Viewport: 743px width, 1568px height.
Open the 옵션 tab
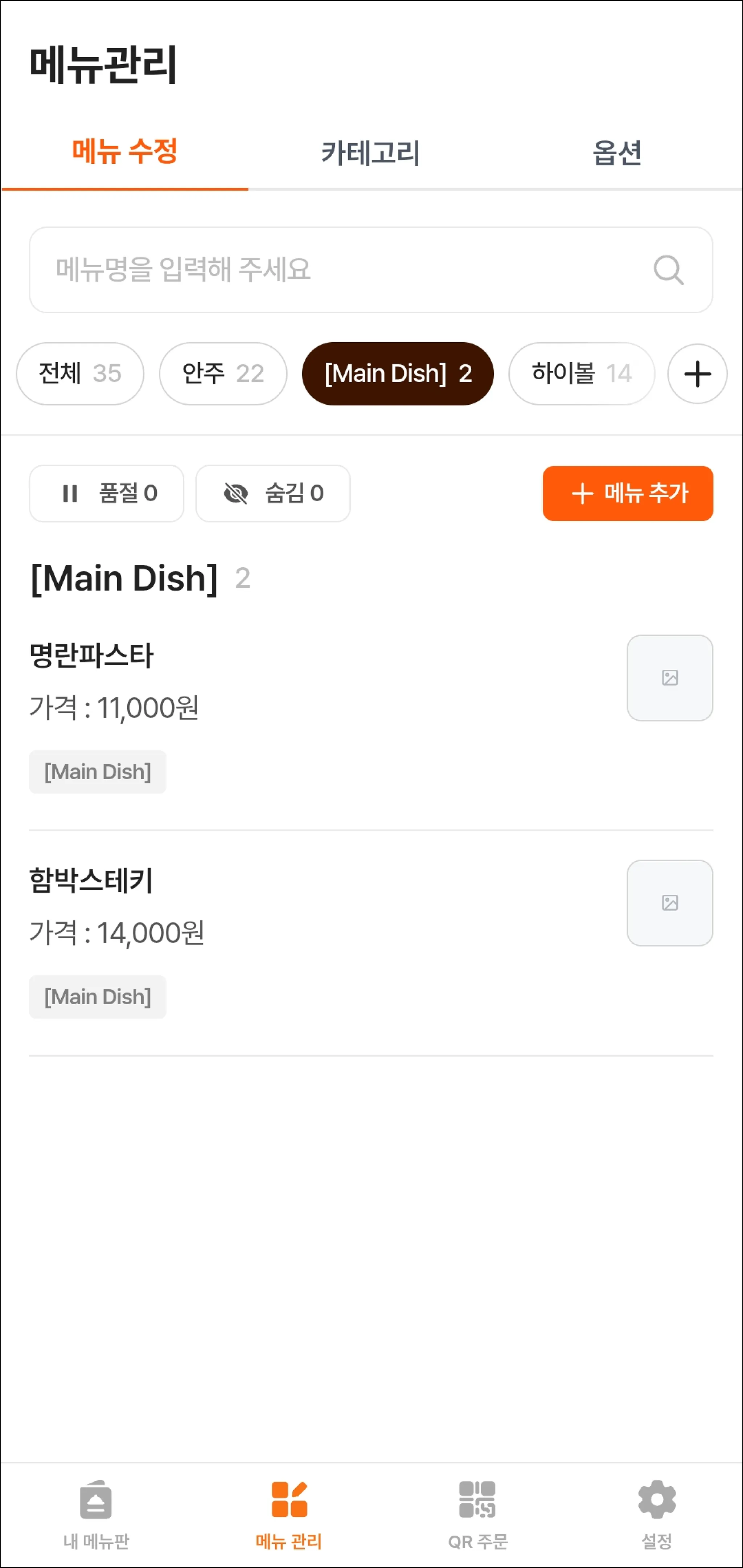pos(617,152)
